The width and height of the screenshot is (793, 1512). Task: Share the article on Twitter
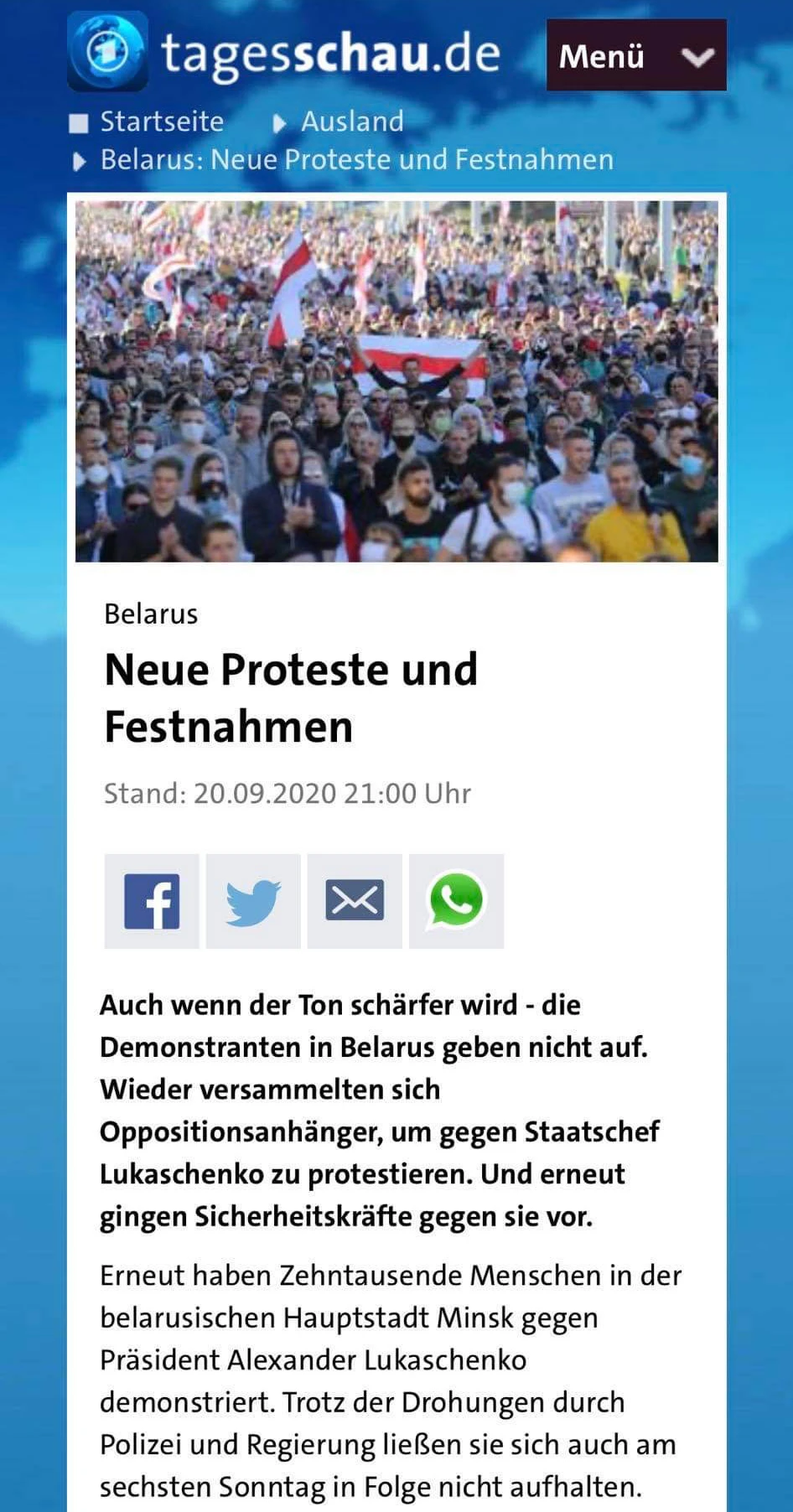tap(253, 901)
